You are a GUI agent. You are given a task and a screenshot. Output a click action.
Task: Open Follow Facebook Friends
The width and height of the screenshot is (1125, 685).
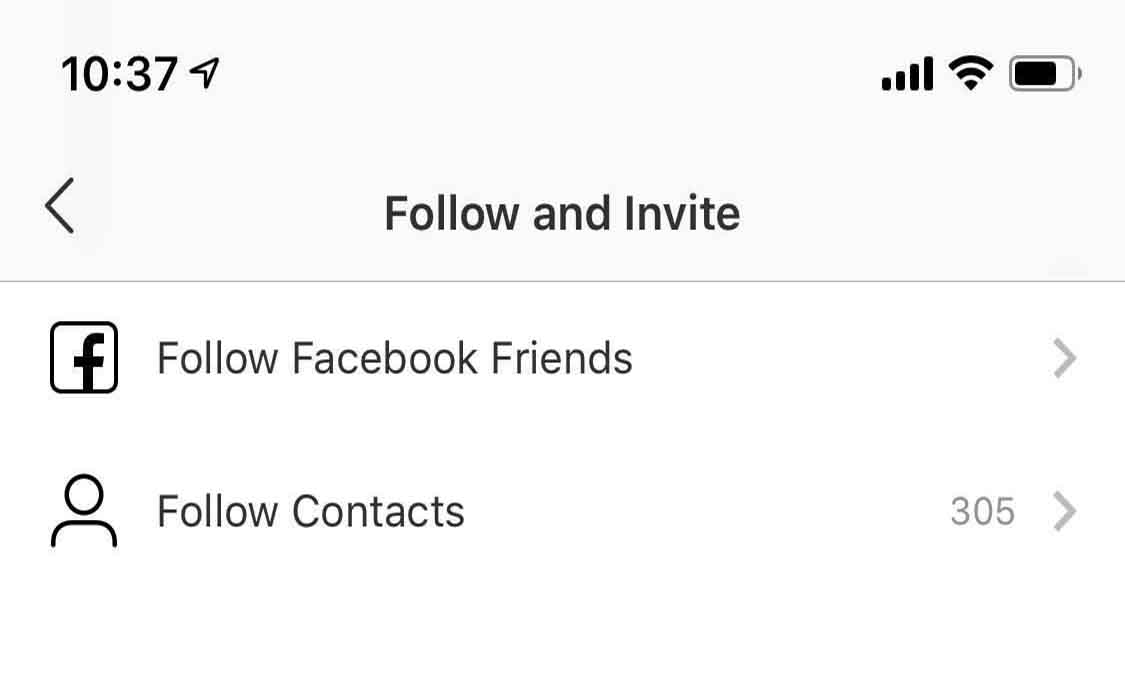[x=394, y=358]
